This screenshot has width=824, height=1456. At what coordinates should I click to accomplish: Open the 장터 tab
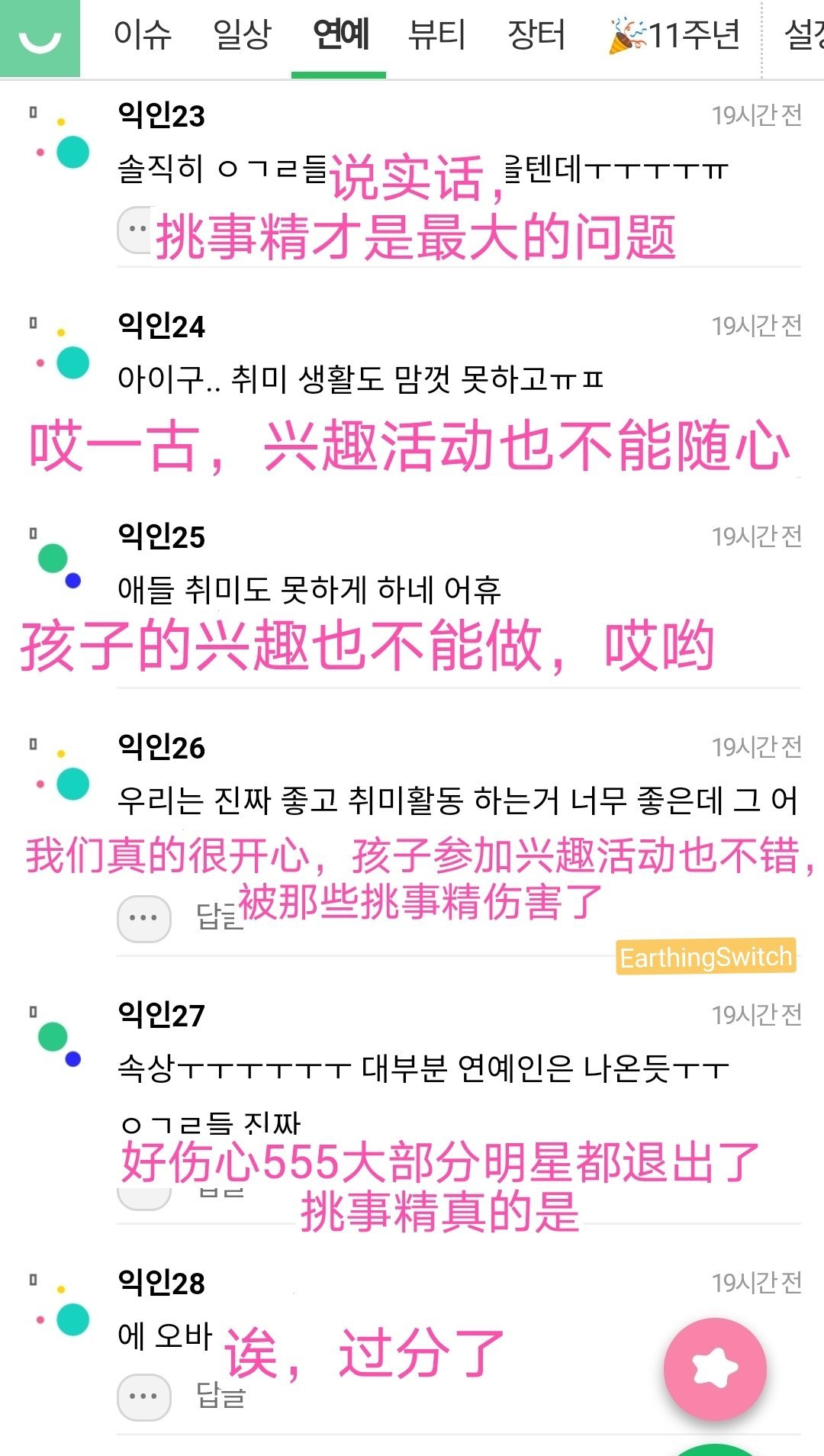click(x=536, y=35)
